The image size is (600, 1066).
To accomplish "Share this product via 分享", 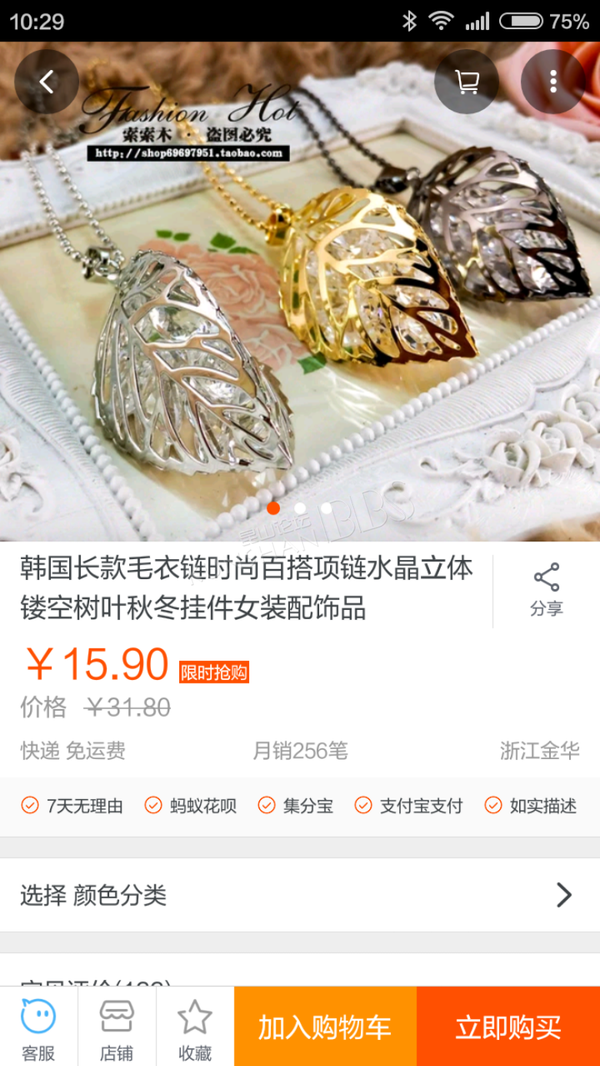I will coord(546,589).
